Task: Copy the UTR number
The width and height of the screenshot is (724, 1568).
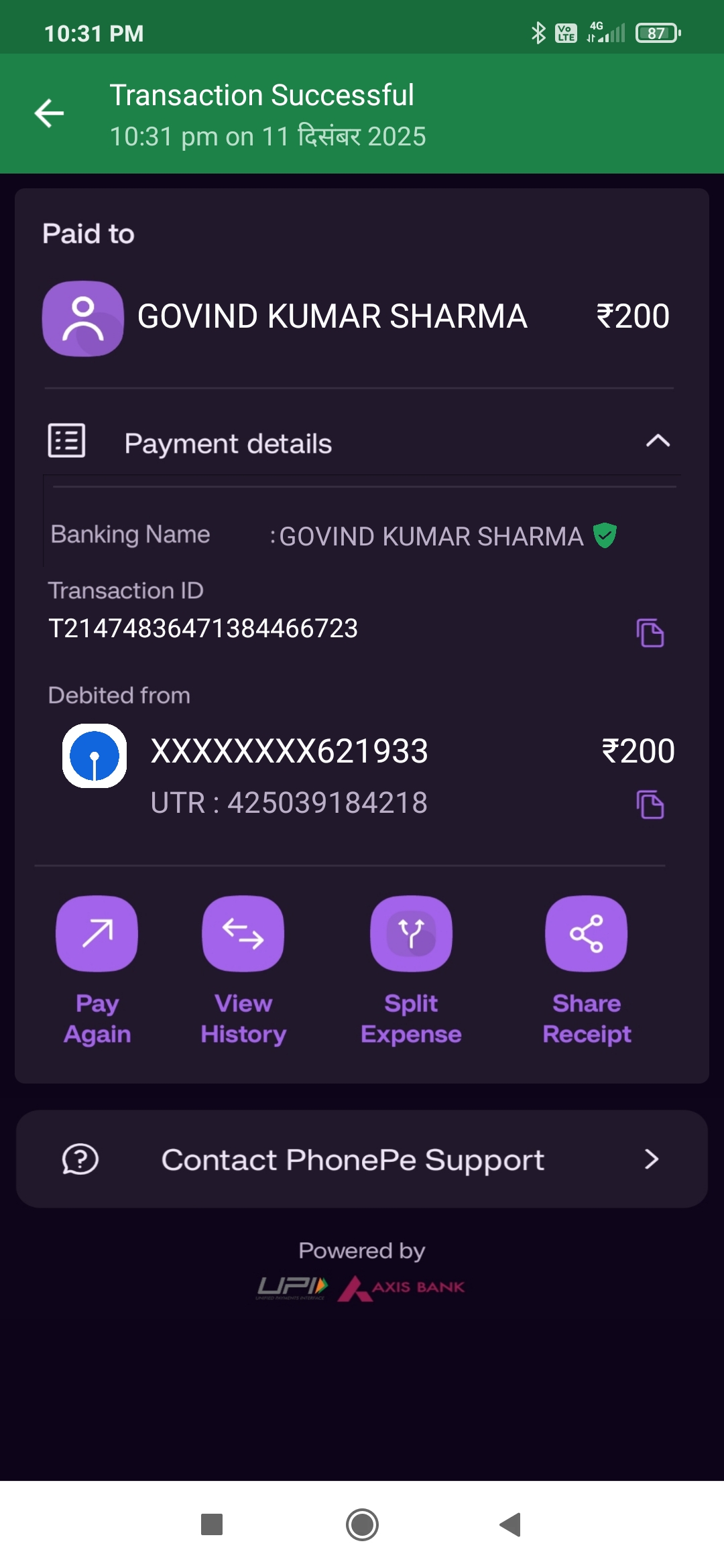Action: [x=650, y=804]
